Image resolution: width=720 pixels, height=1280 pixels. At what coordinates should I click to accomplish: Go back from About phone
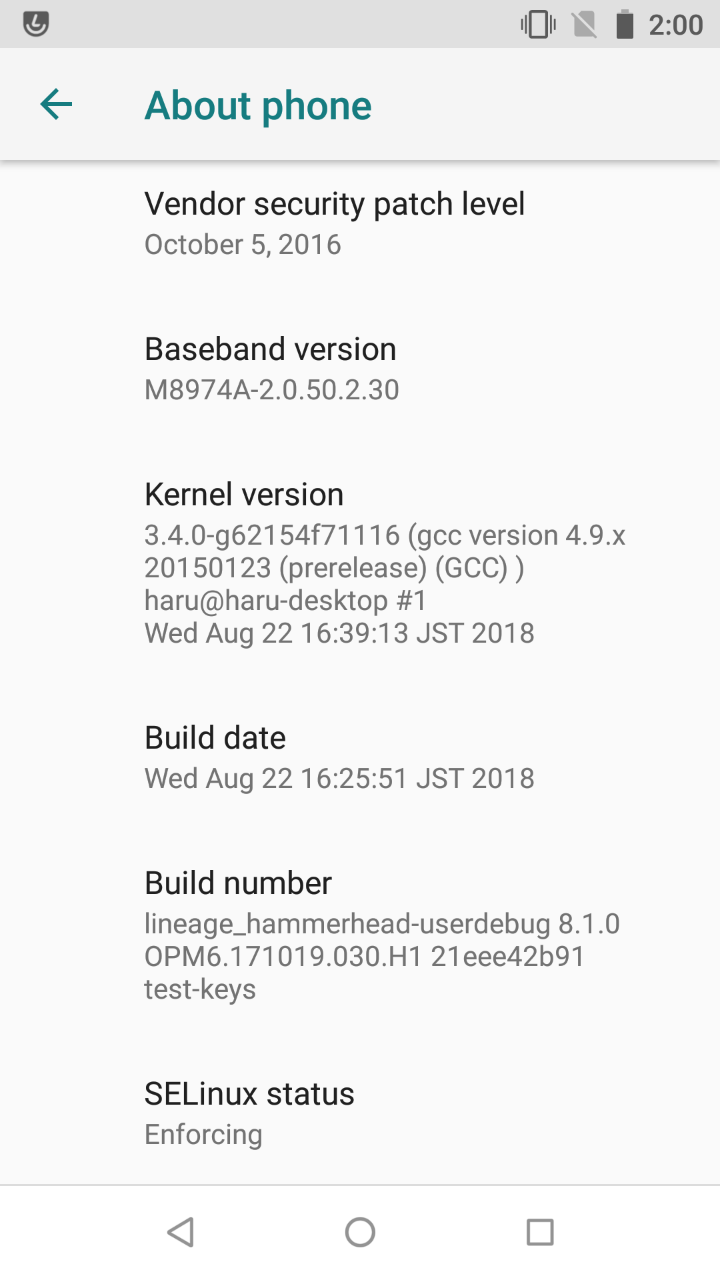click(x=56, y=104)
